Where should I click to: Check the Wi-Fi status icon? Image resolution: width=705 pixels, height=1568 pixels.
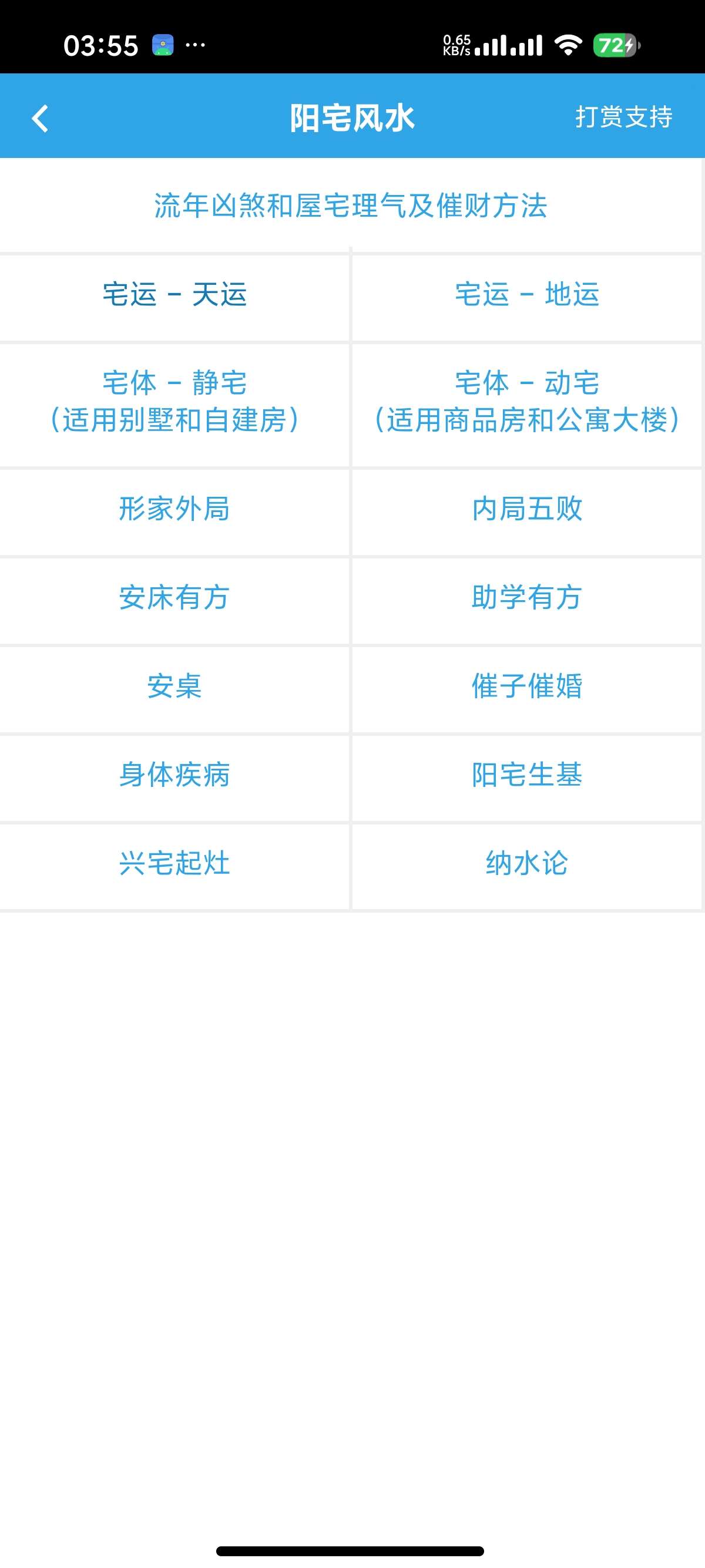(569, 45)
